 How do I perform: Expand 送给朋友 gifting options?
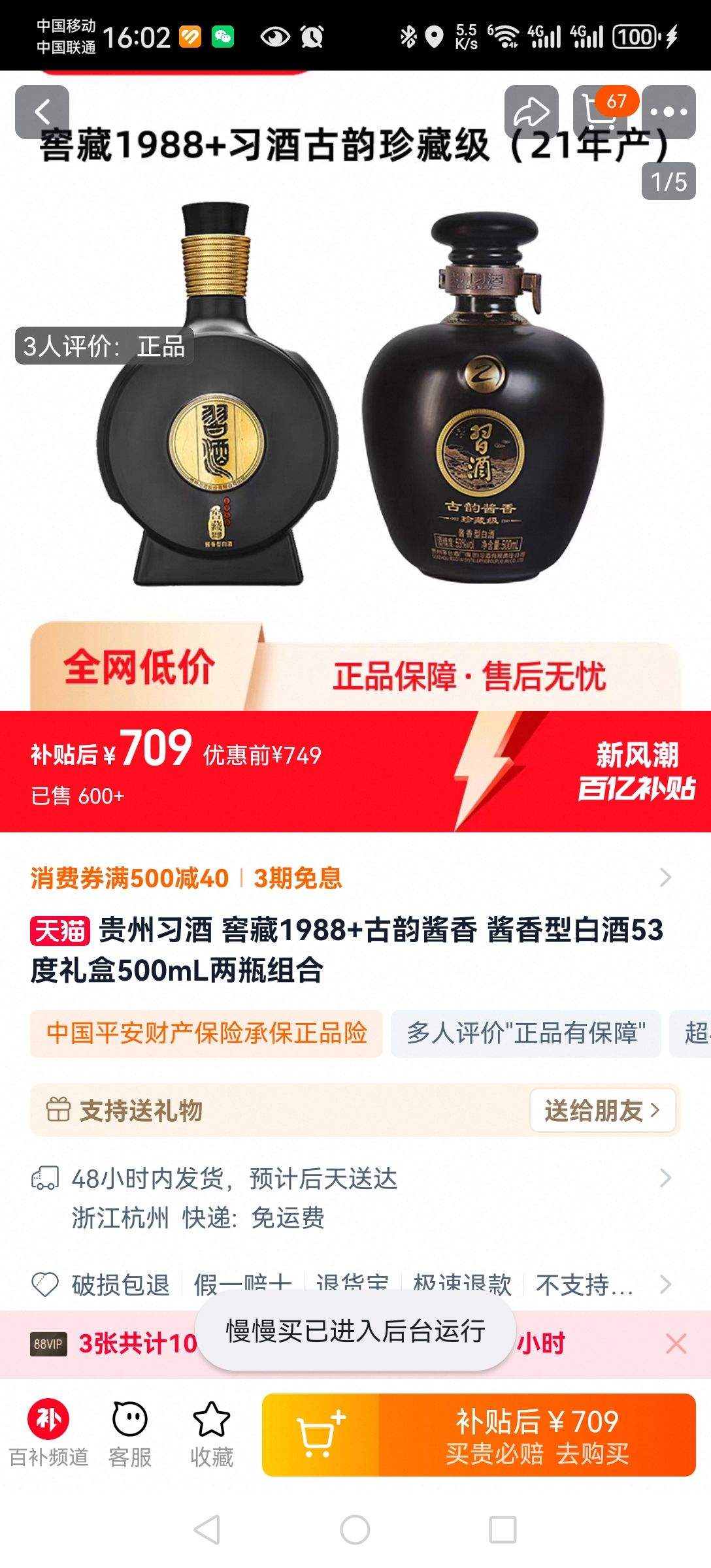tap(601, 1109)
